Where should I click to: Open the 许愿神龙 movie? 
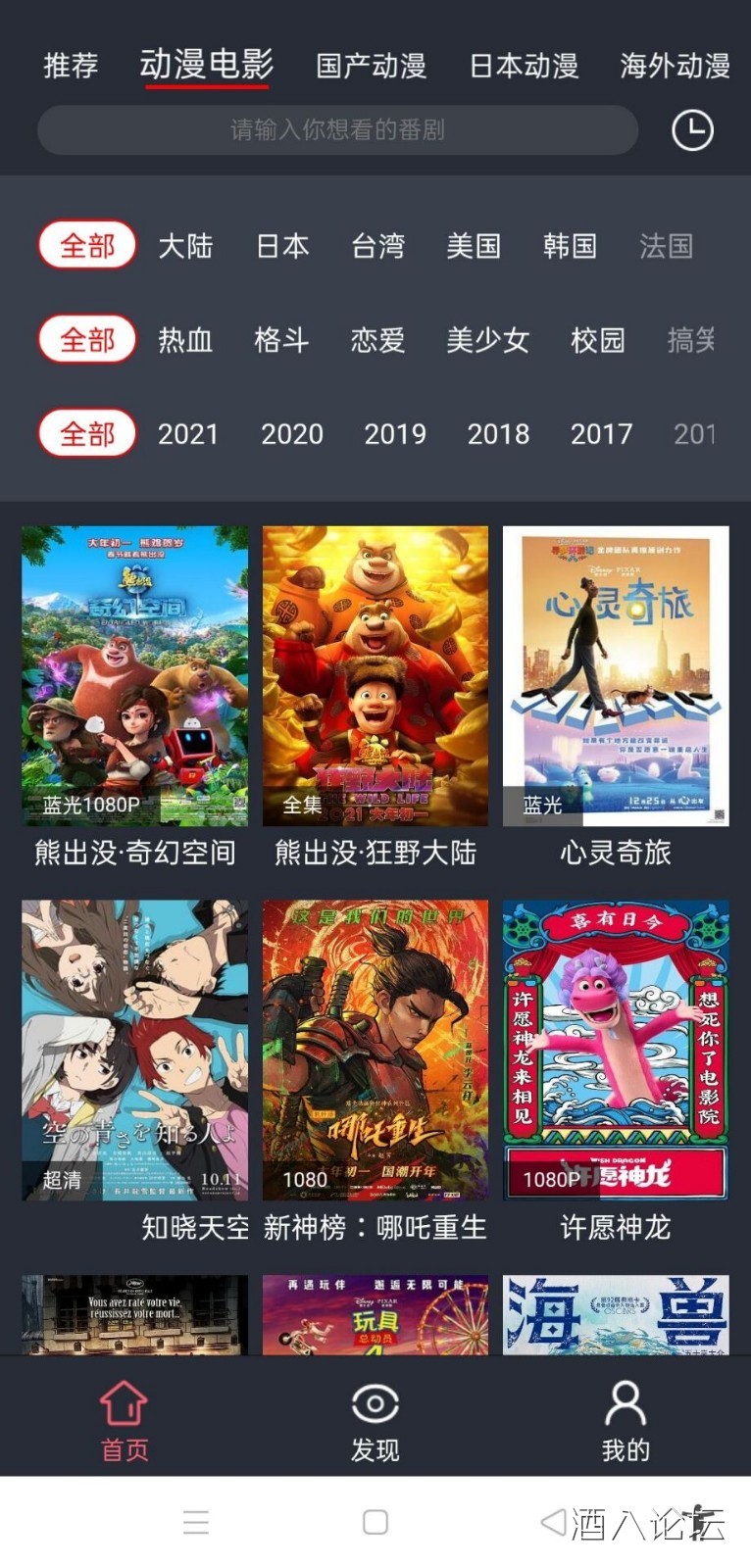[616, 1051]
